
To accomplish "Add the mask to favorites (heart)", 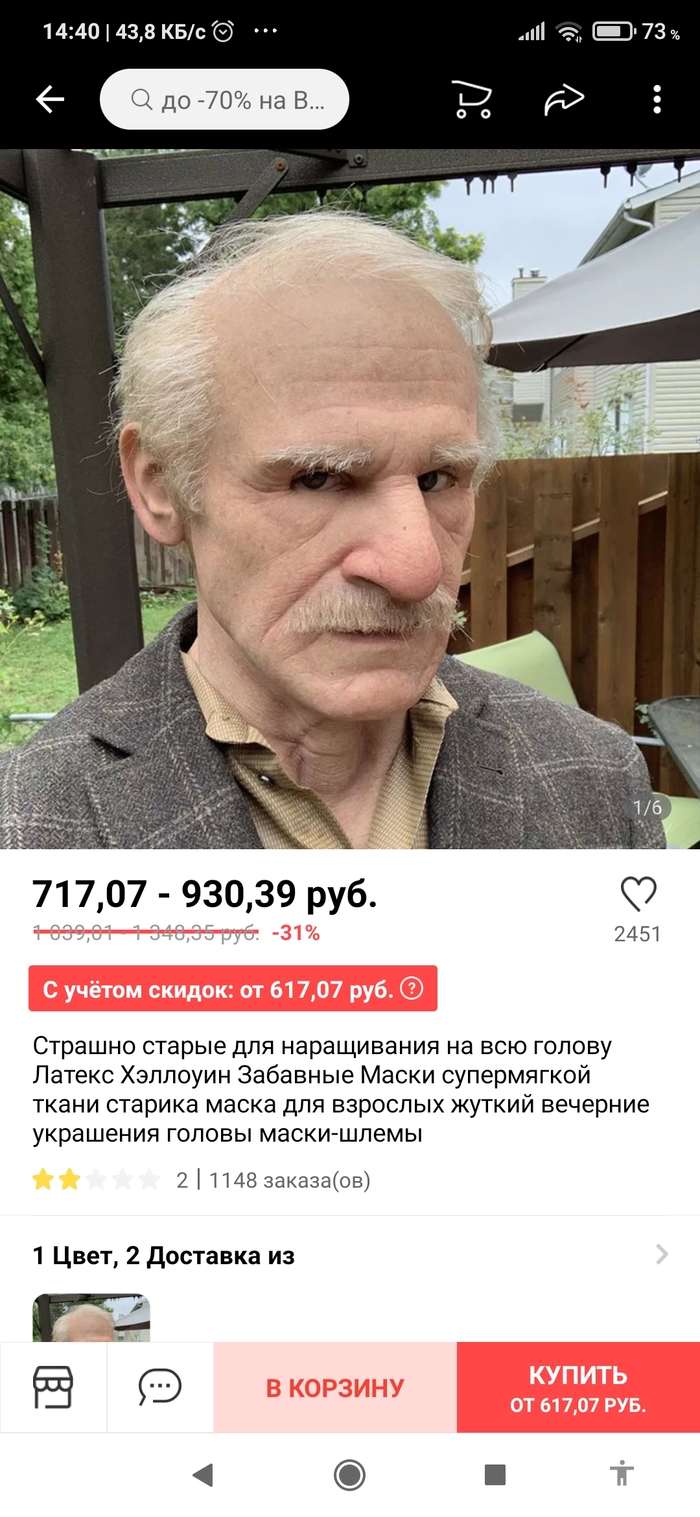I will coord(638,893).
